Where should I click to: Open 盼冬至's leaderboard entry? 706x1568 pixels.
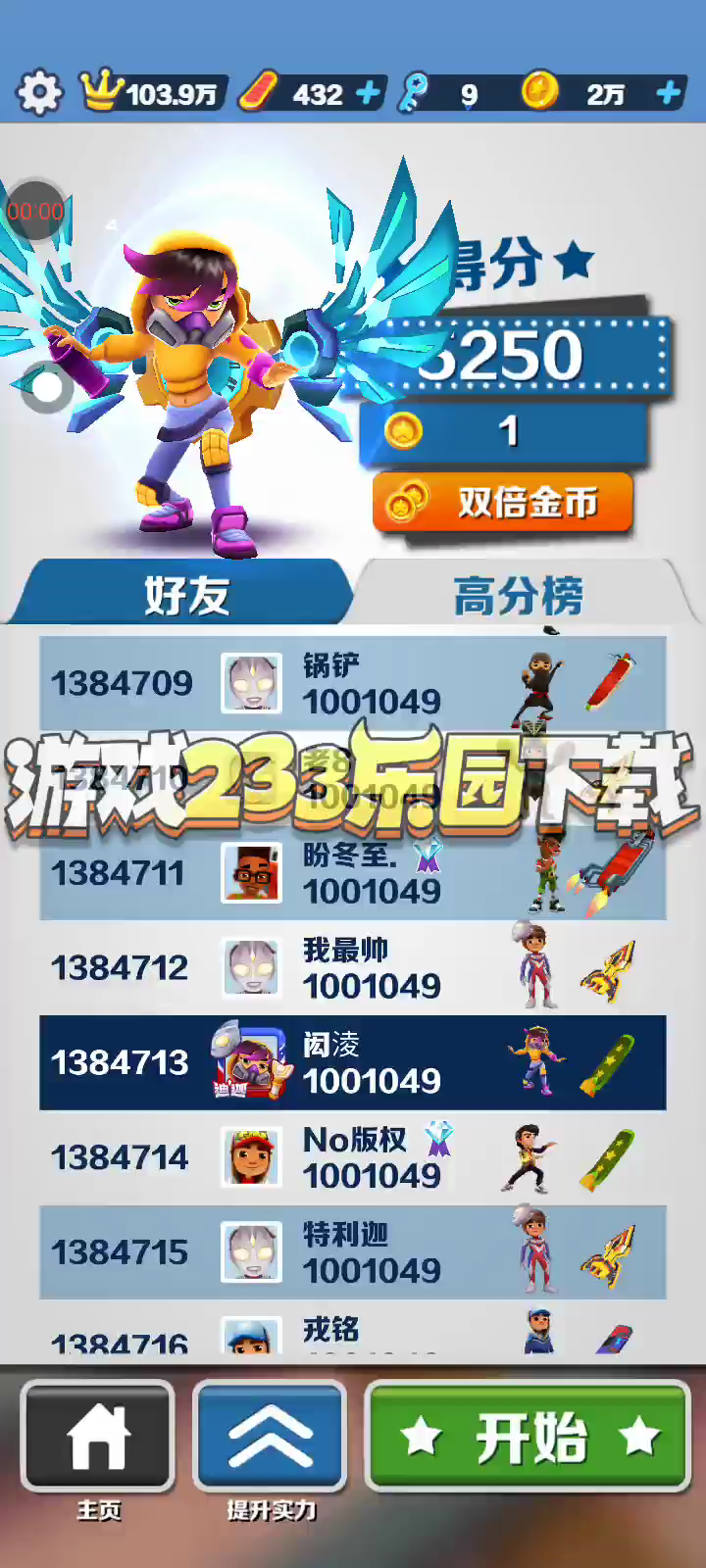coord(353,872)
